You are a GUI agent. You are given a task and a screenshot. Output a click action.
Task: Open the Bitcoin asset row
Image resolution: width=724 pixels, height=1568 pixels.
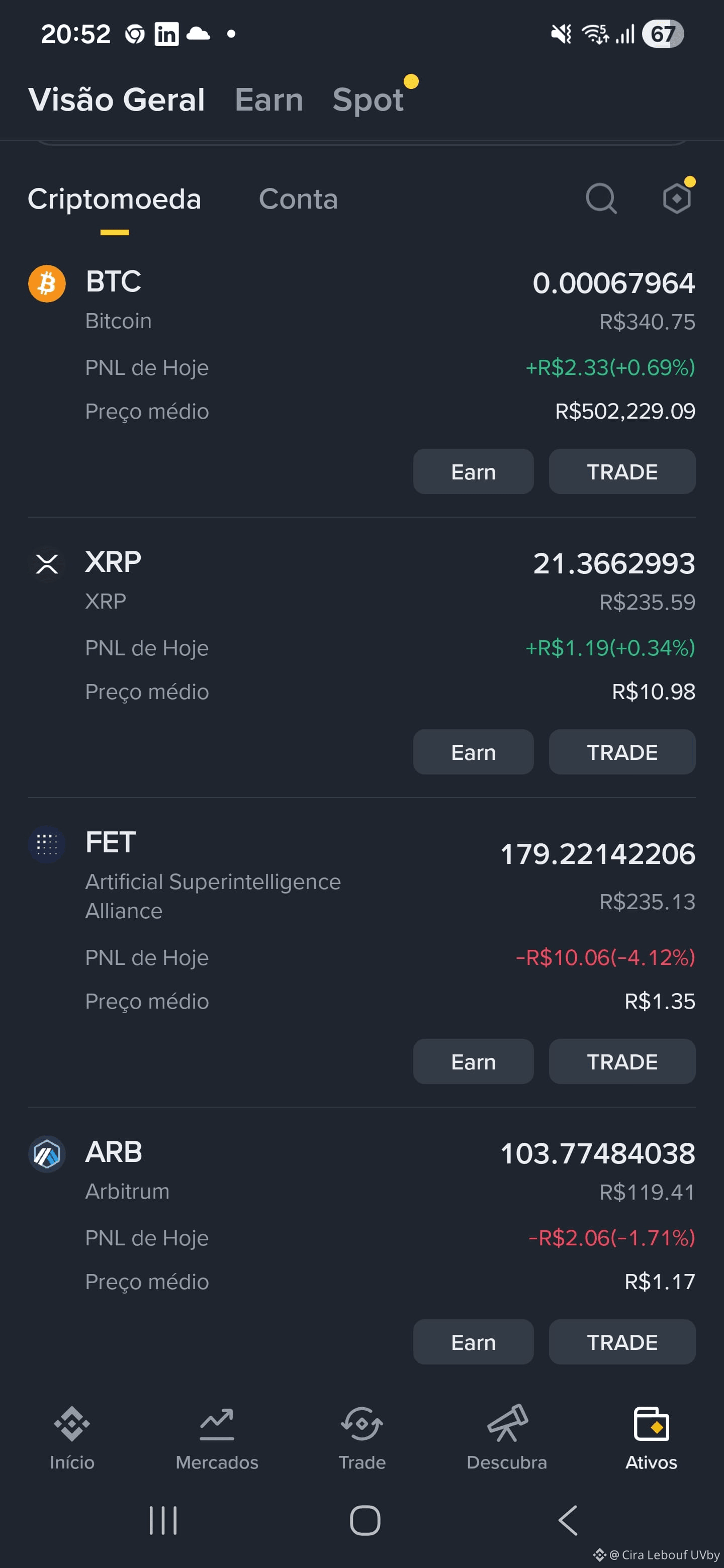(x=361, y=344)
